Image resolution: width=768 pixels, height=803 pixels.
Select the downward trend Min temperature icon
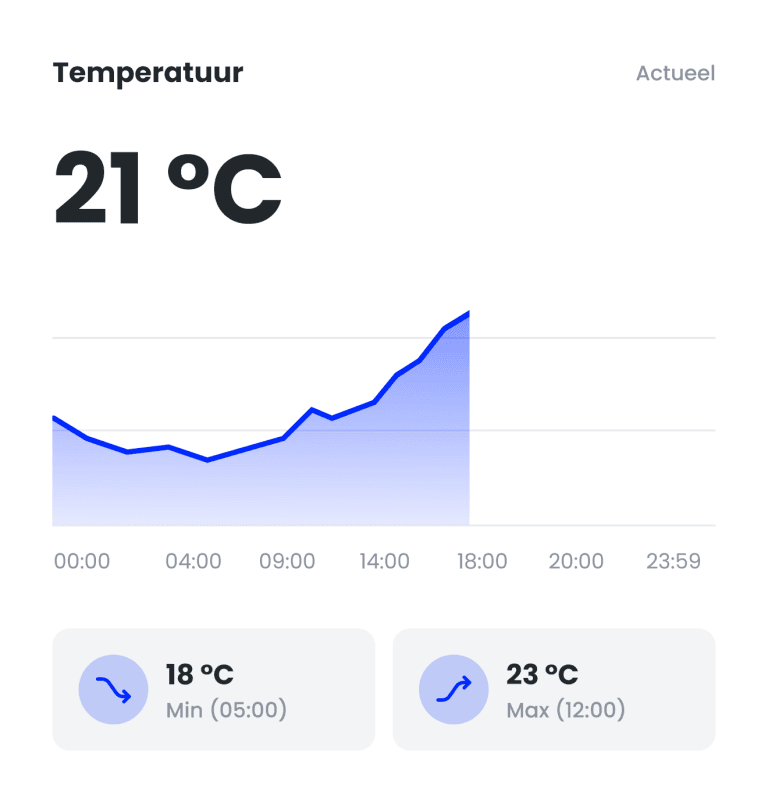114,688
